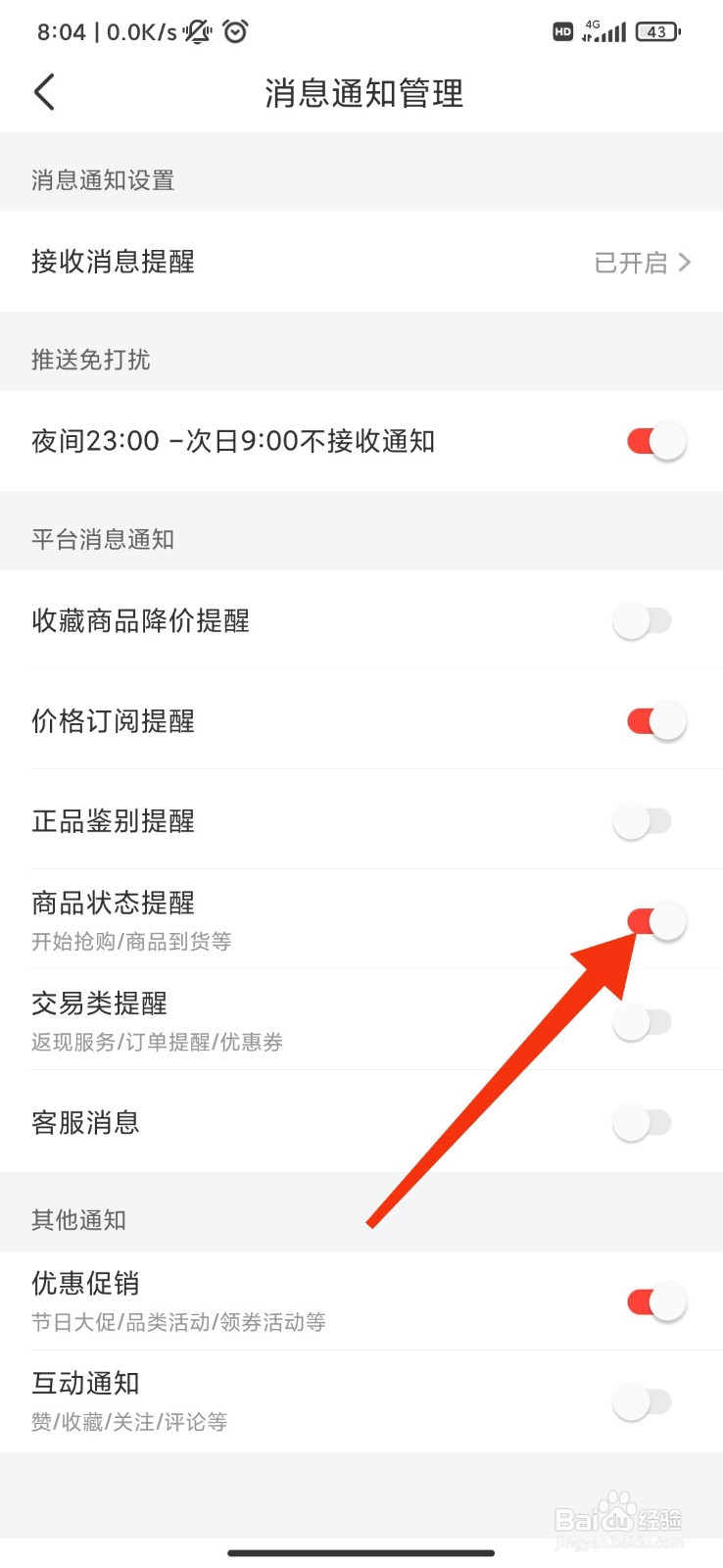Enable the 互动通知 interaction notifications toggle
Screen dimensions: 723x1568
click(x=644, y=1401)
